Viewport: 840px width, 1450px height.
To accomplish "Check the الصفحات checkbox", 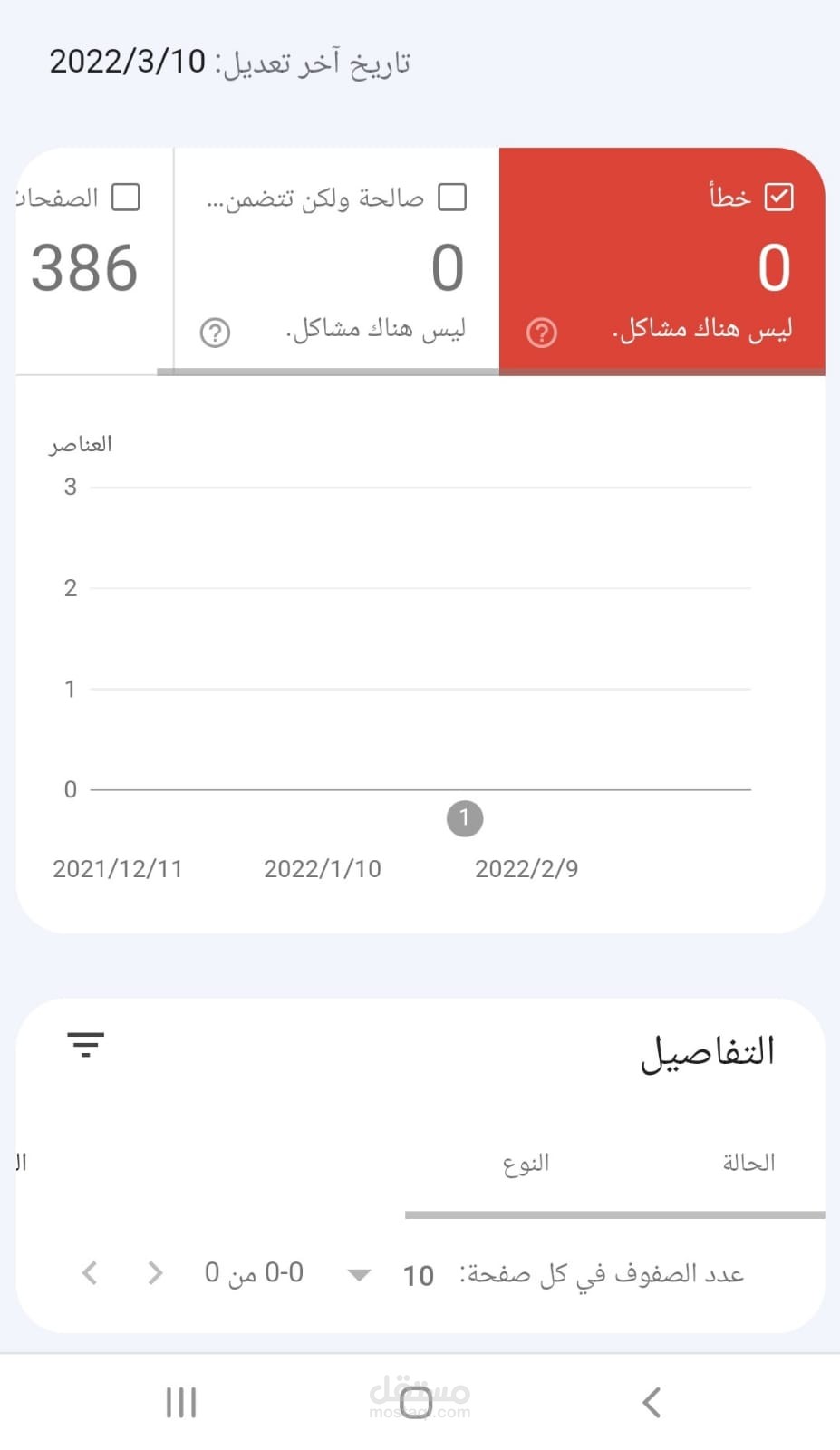I will tap(126, 197).
